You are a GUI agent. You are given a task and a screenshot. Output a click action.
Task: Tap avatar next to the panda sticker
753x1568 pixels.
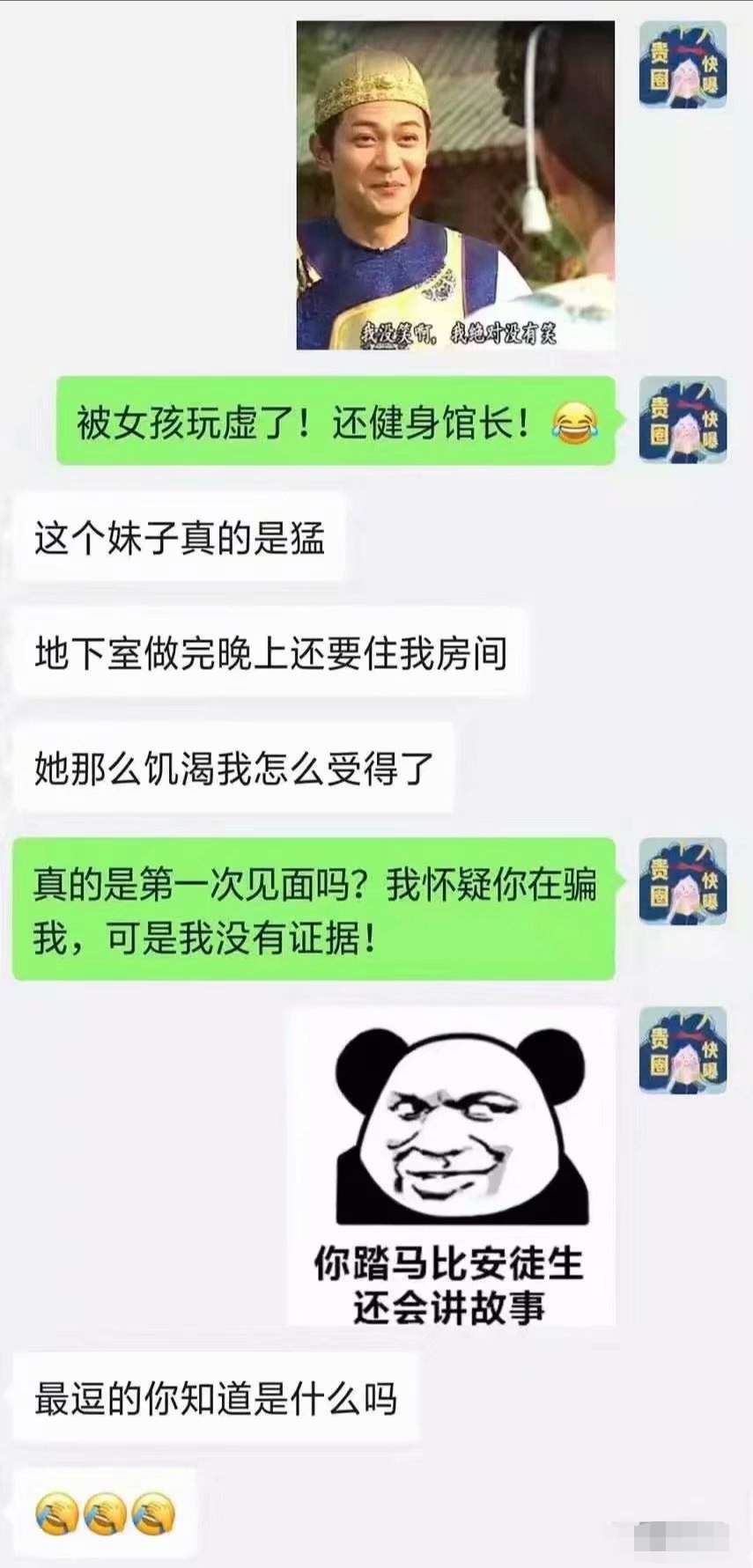(x=683, y=1050)
